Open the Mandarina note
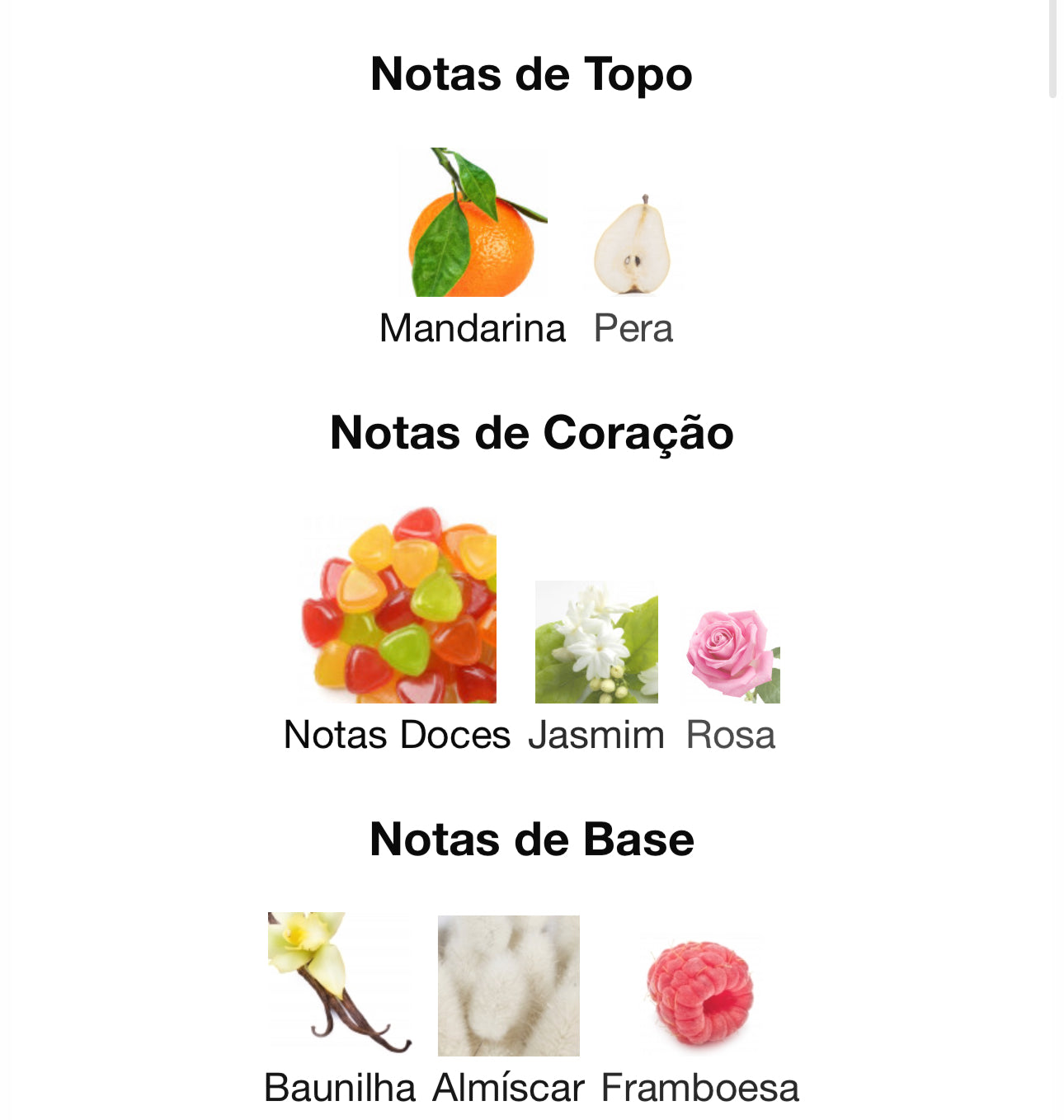This screenshot has height=1120, width=1064. click(473, 223)
